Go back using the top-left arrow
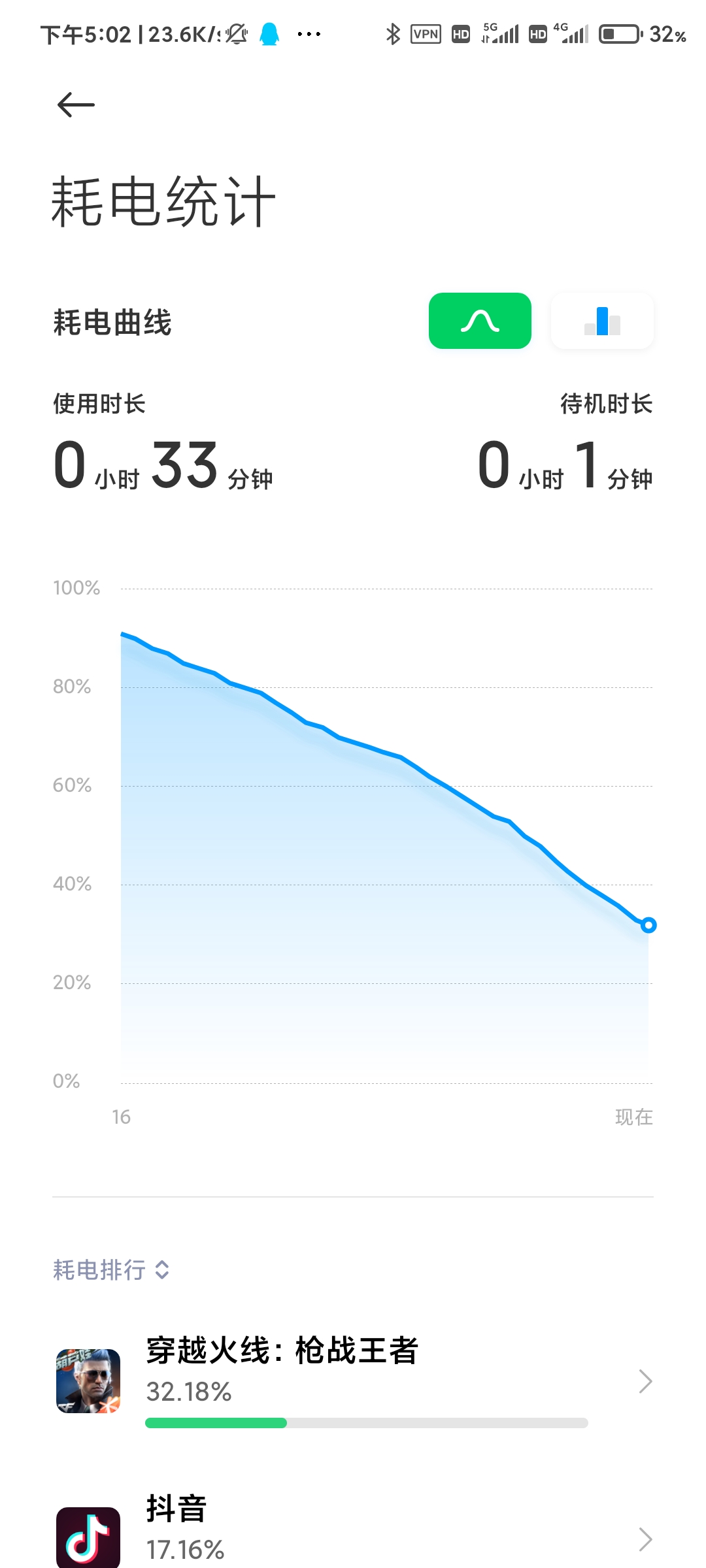The height and width of the screenshot is (1568, 706). pyautogui.click(x=76, y=105)
